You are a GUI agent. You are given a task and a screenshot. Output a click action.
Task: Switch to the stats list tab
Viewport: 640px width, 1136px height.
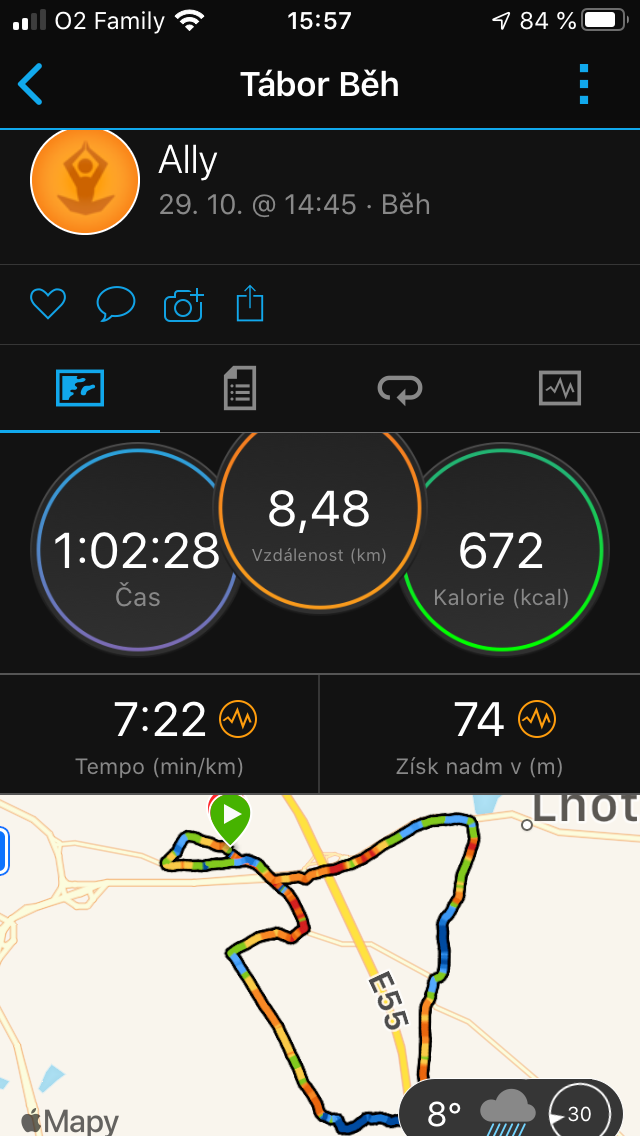coord(240,388)
